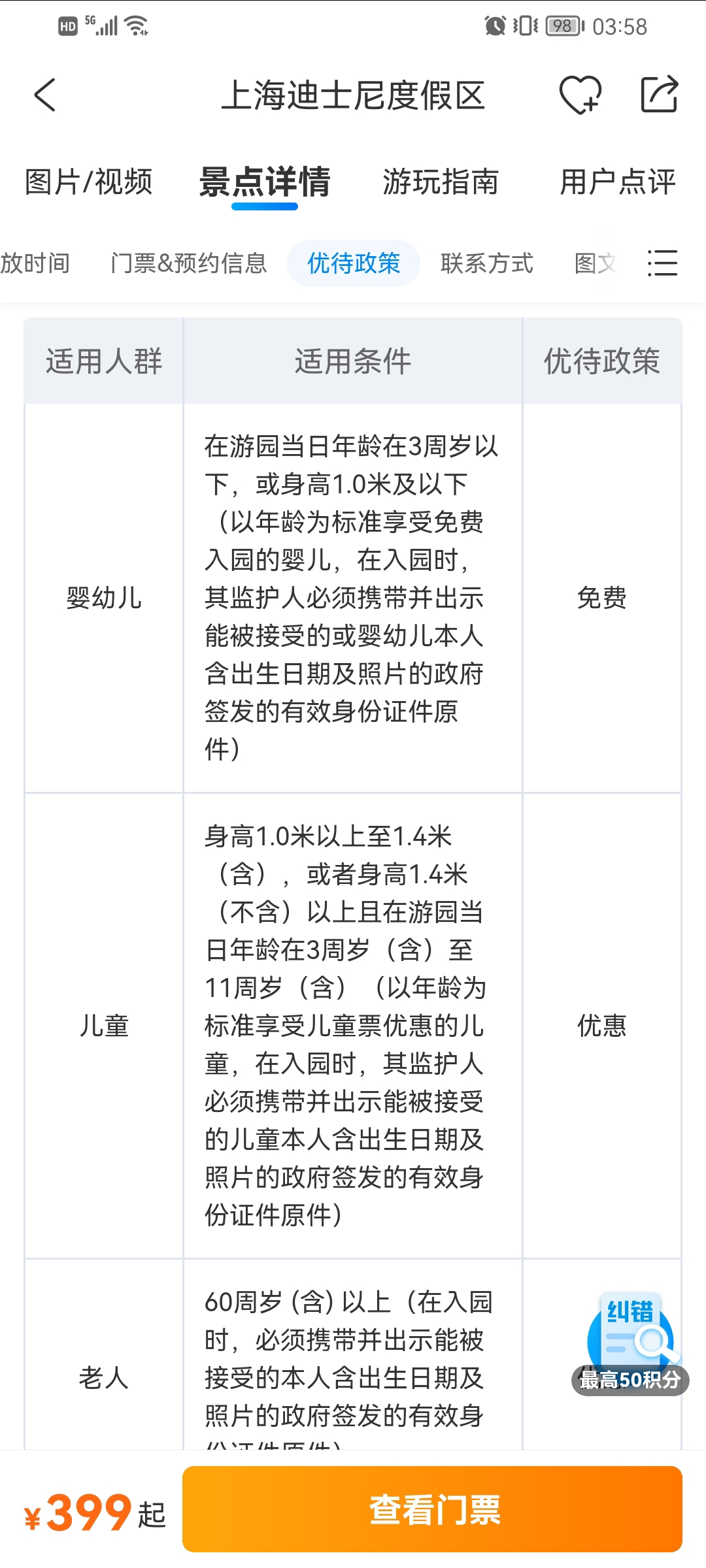Jump to the 开放时间 section
The width and height of the screenshot is (706, 1568).
click(34, 263)
